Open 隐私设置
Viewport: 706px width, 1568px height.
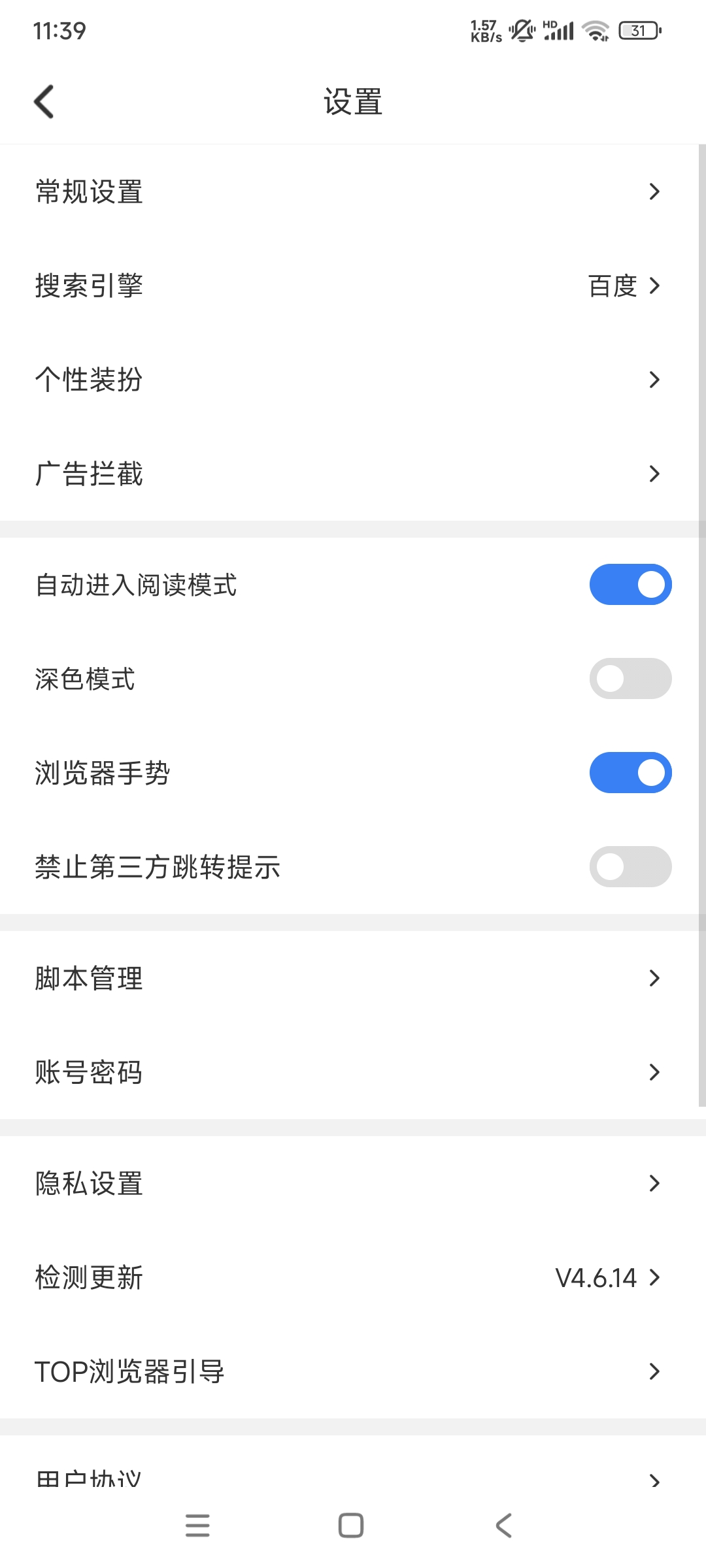(x=353, y=1183)
